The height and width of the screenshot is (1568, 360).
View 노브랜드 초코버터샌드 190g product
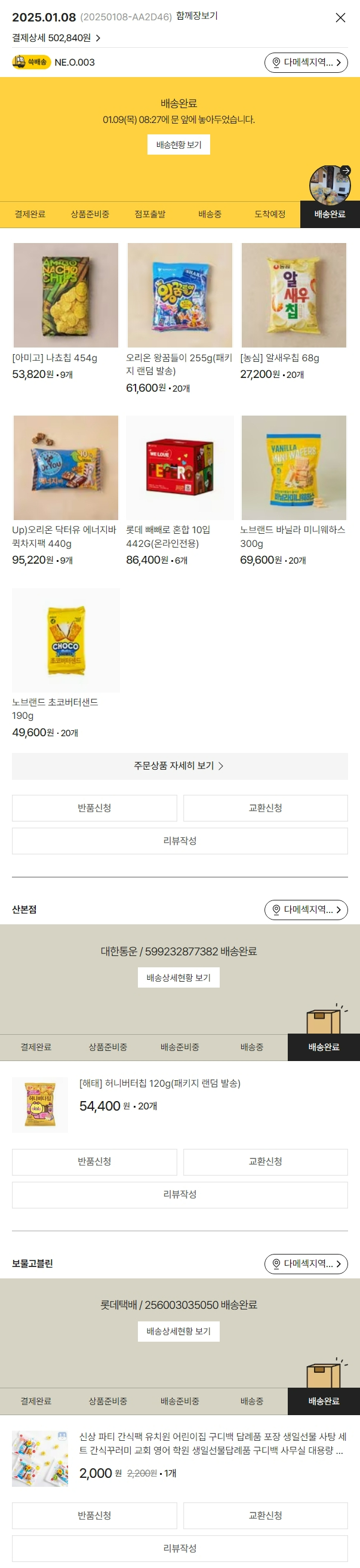coord(66,640)
